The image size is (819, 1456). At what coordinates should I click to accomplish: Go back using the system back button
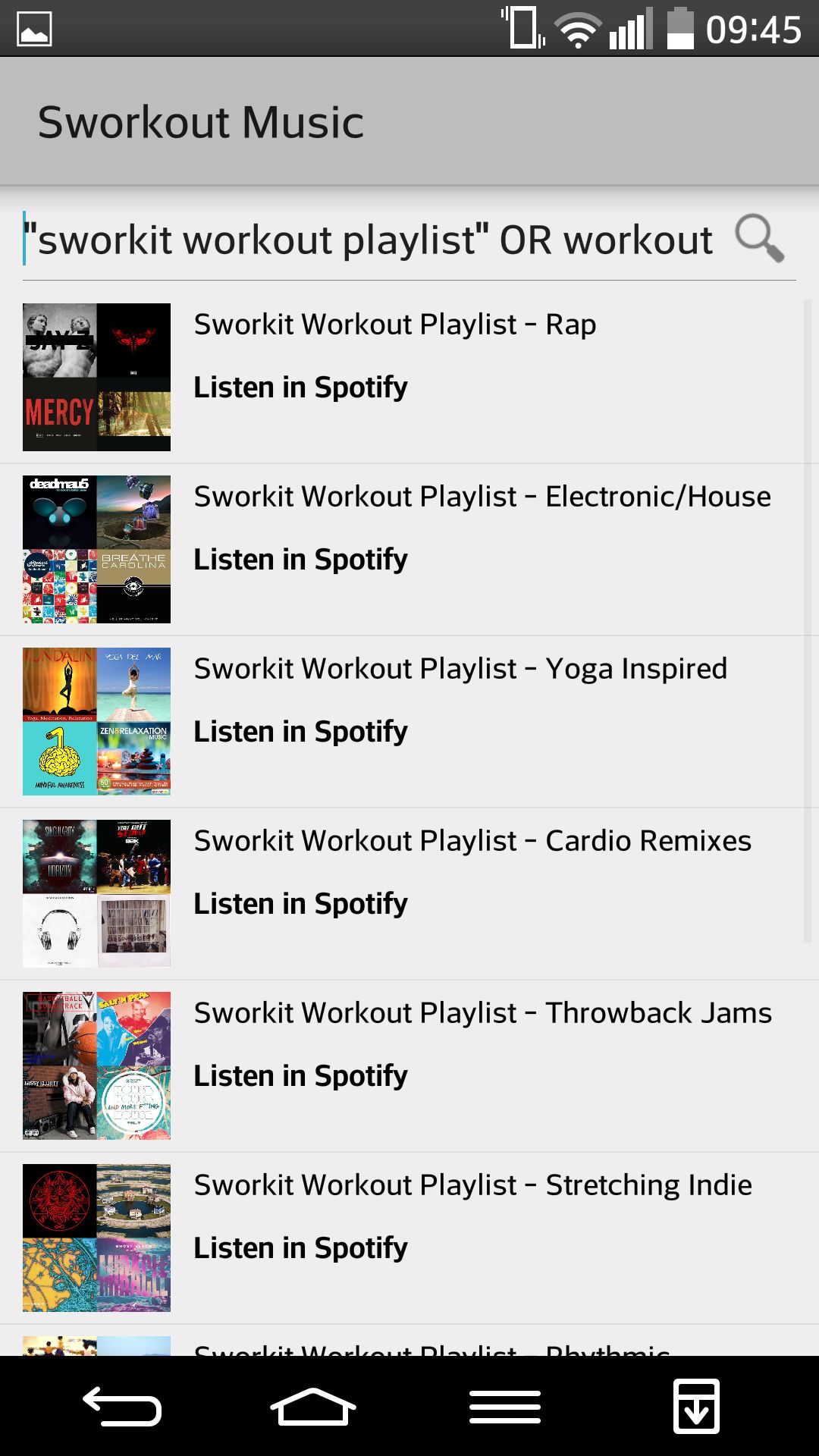click(122, 1407)
